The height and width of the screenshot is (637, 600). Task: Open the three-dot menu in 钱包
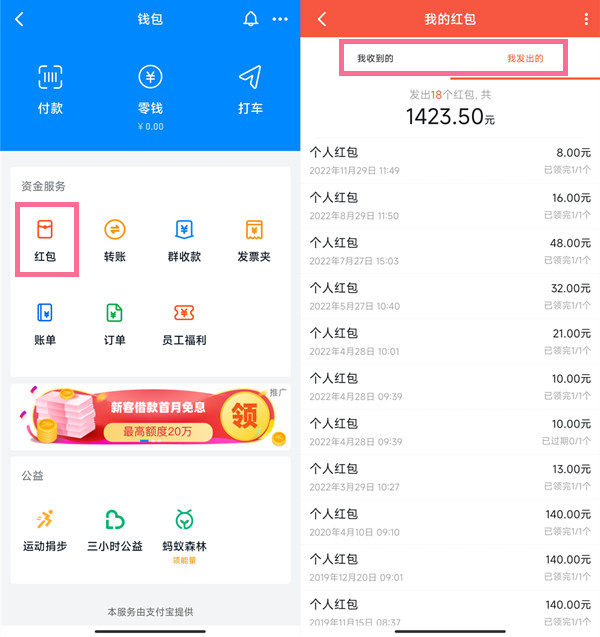pos(280,19)
